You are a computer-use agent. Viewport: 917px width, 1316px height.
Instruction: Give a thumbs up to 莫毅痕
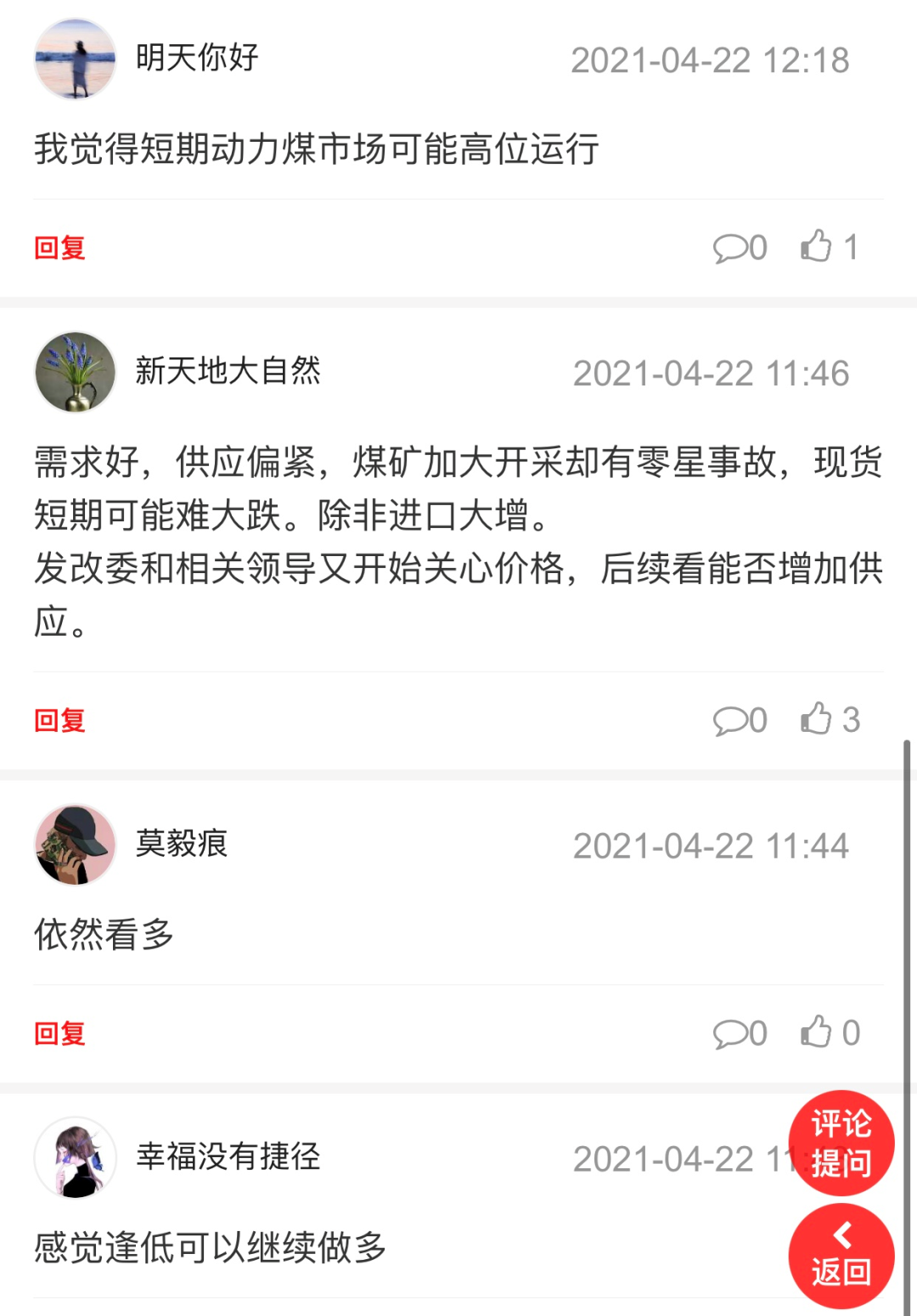pos(817,1032)
